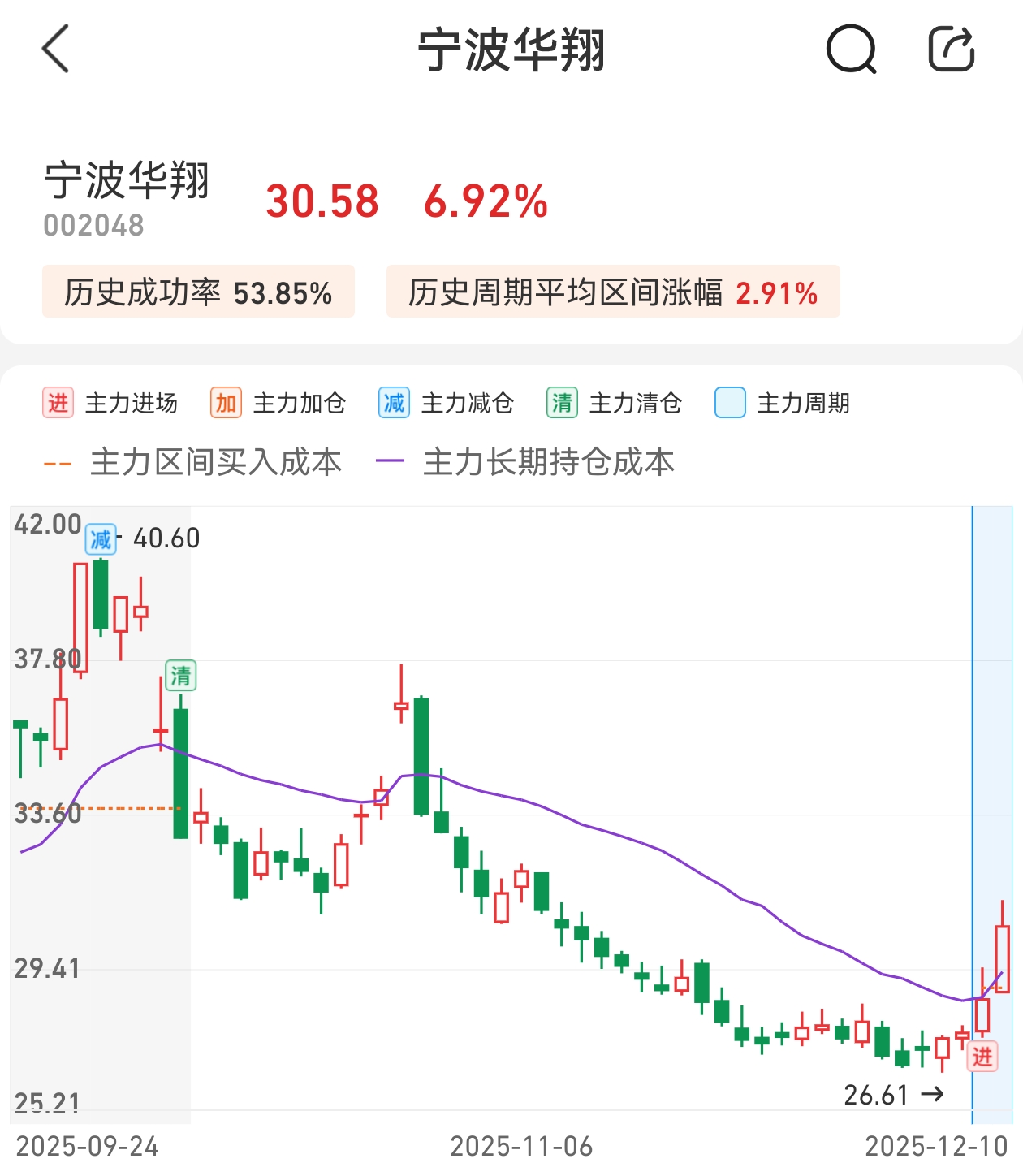
Task: Open the 宁波华翔 002048 stock quote
Action: pos(127,198)
